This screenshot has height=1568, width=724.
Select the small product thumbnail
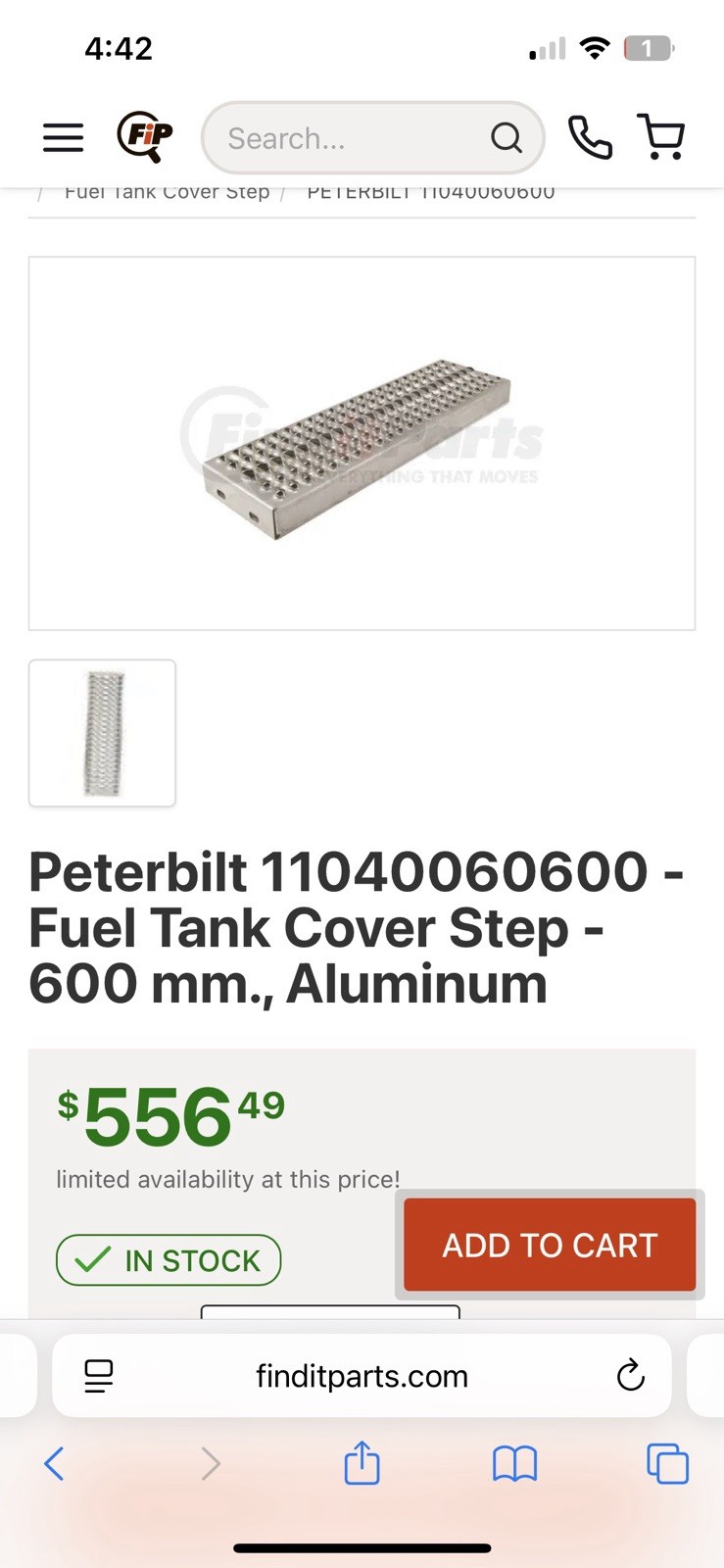(x=103, y=733)
